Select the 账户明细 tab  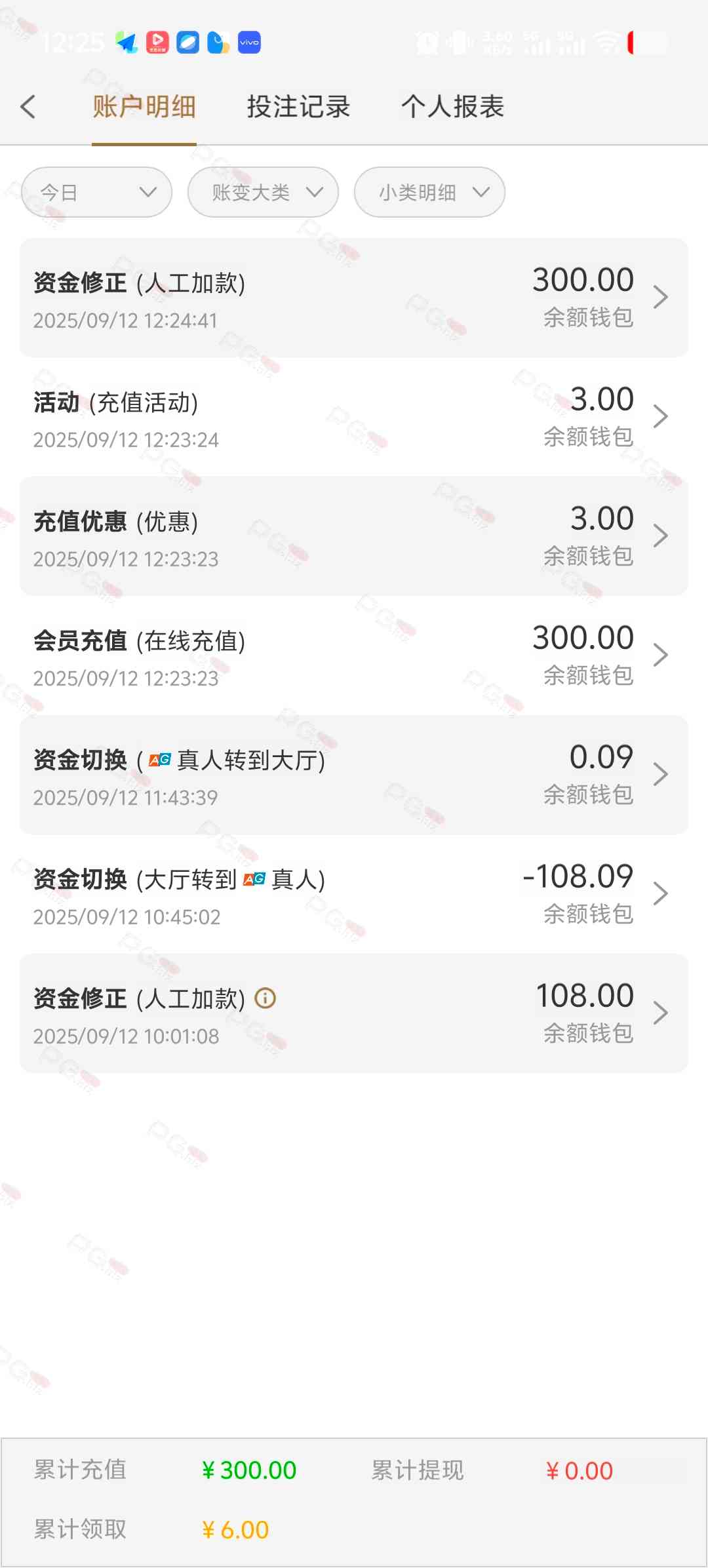pos(144,106)
